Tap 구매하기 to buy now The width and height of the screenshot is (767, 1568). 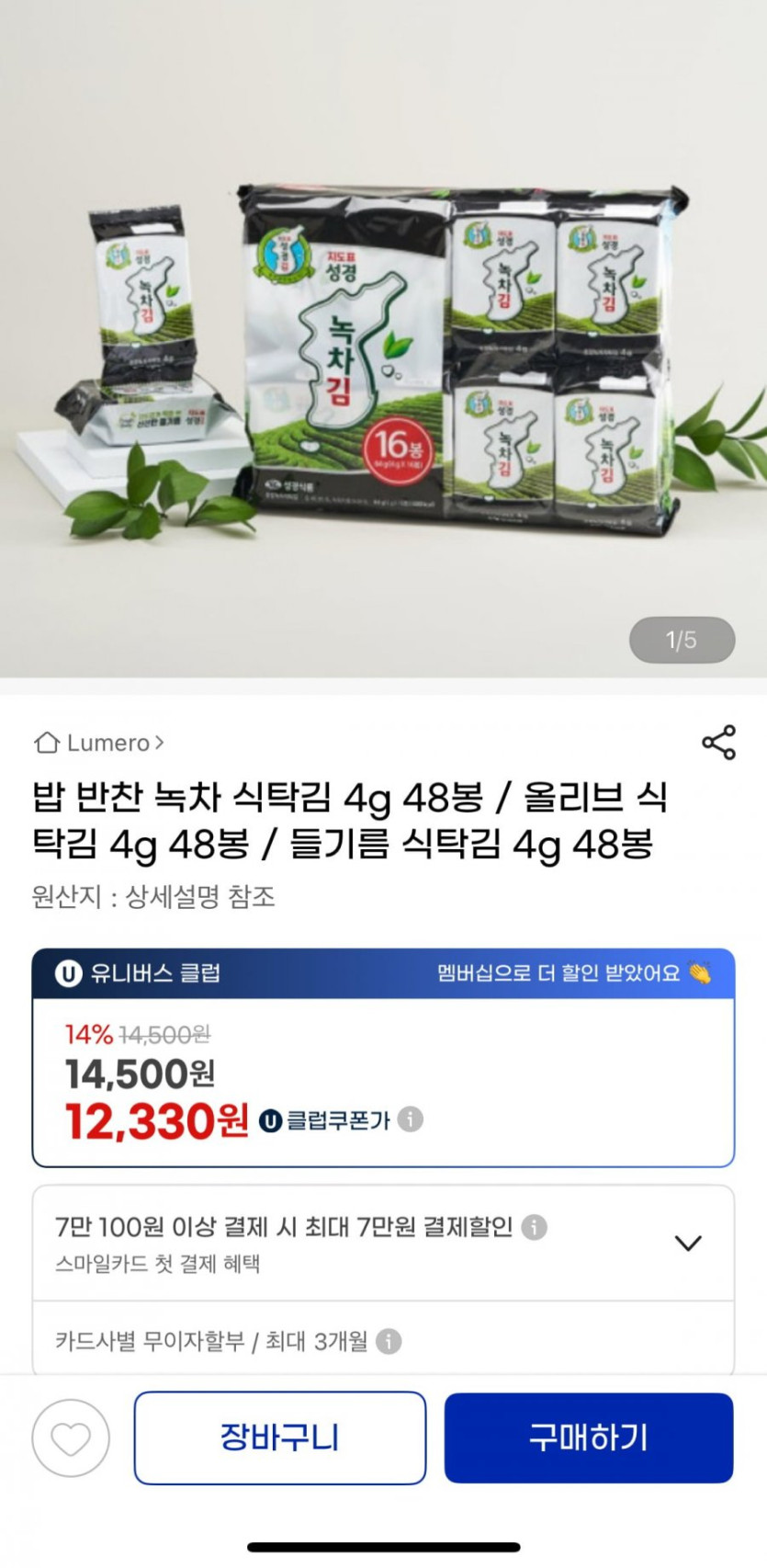point(589,1437)
